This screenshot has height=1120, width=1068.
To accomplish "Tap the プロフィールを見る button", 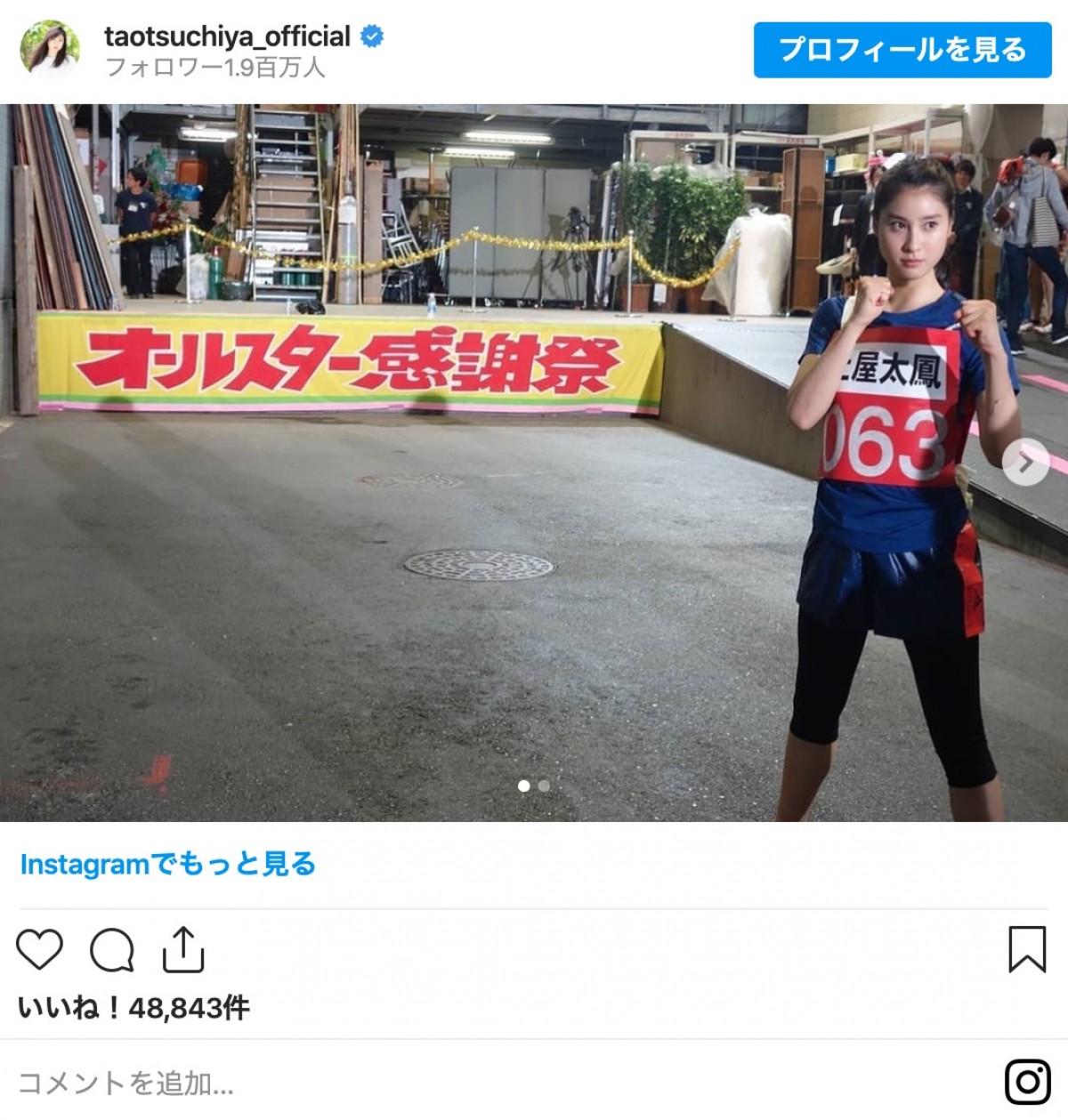I will pyautogui.click(x=902, y=50).
